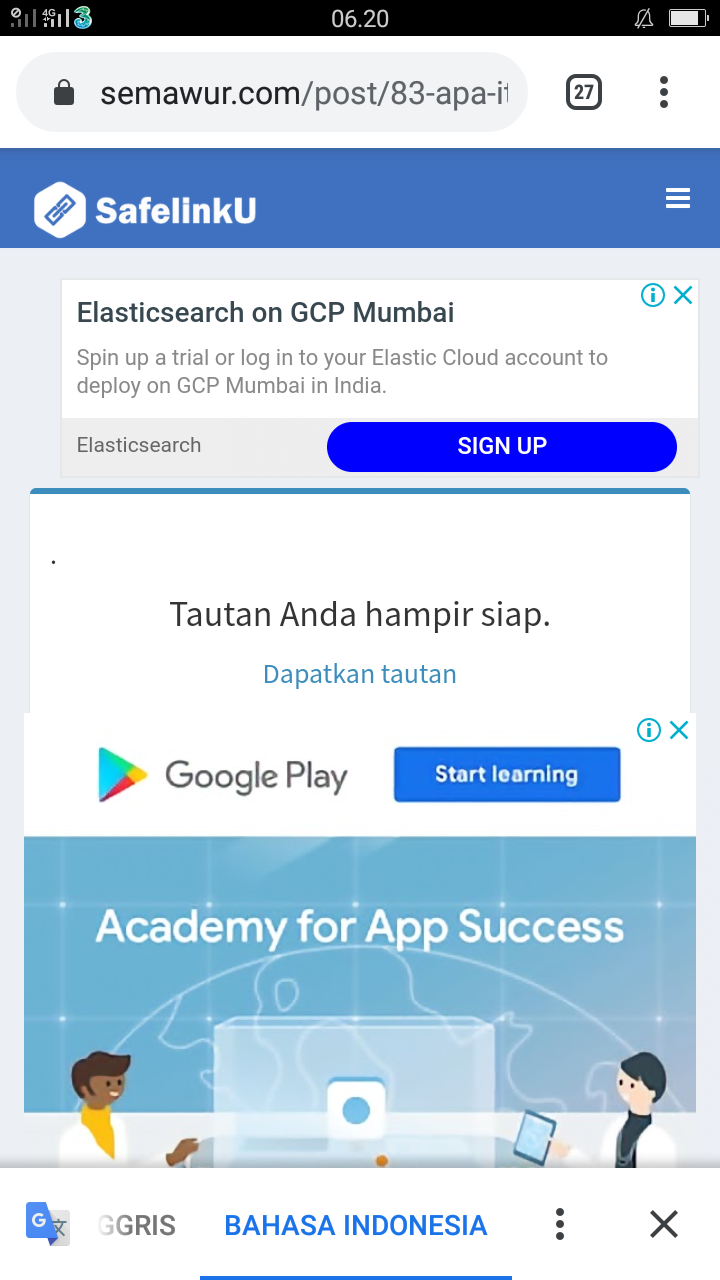Image resolution: width=720 pixels, height=1280 pixels.
Task: Select the BAHASA INDONESIA translation tab
Action: 355,1225
